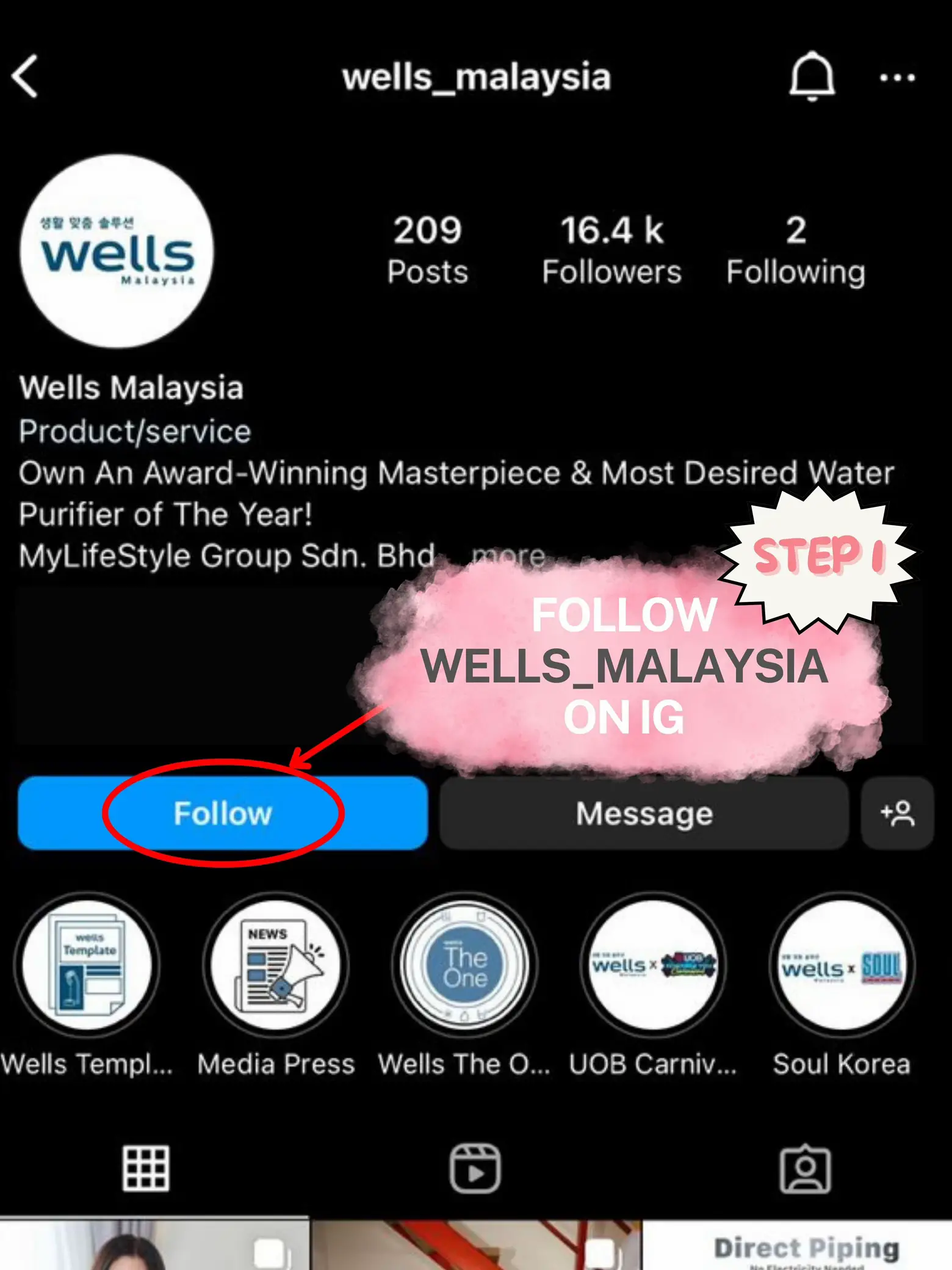This screenshot has height=1270, width=952.
Task: Open the Following list
Action: (x=795, y=250)
